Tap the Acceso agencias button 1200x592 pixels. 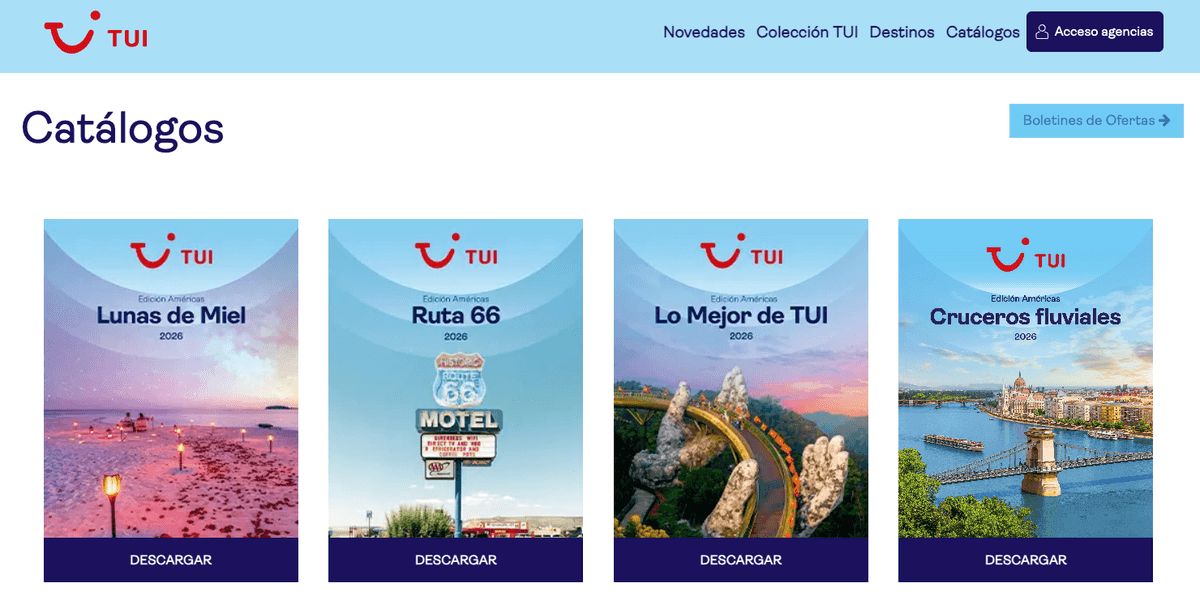[1094, 32]
